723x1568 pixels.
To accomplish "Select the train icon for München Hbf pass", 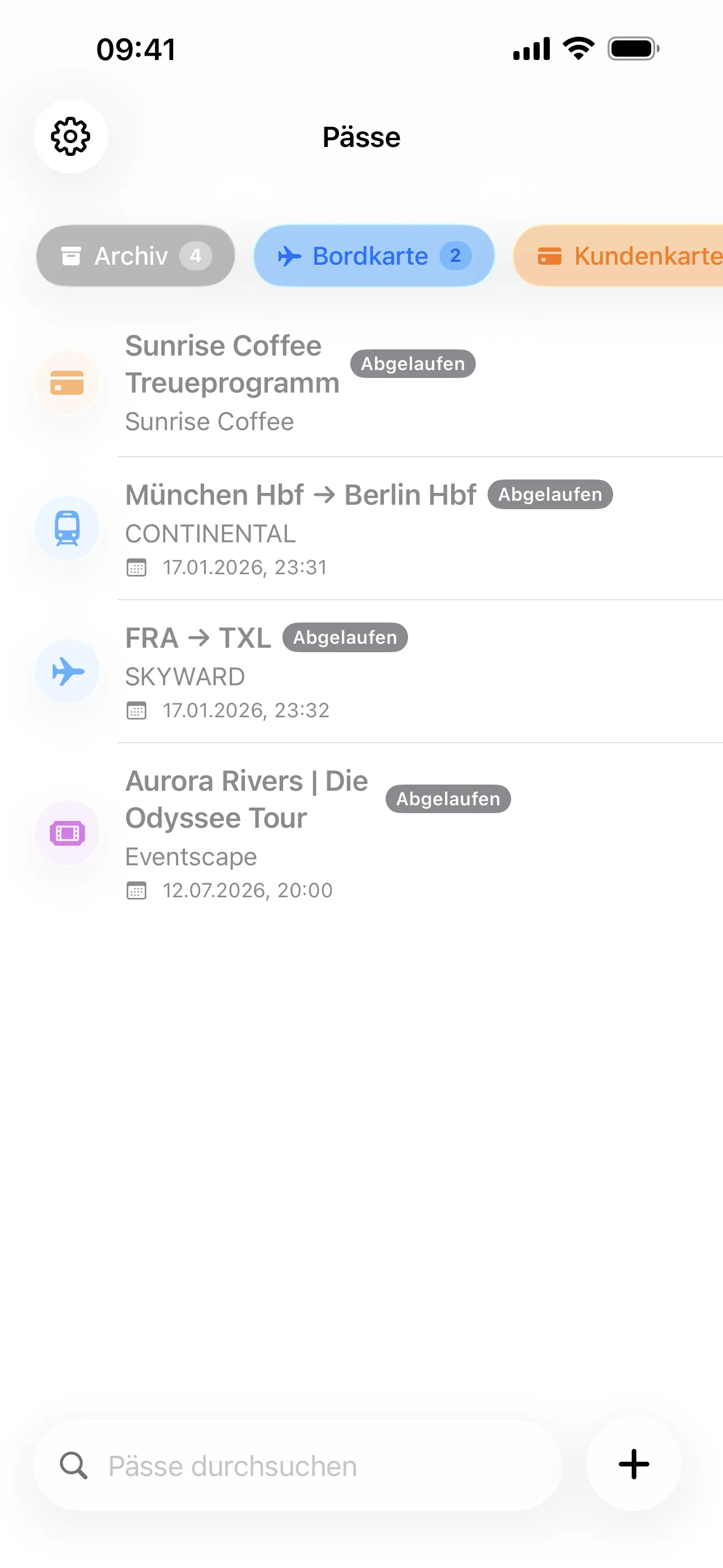I will coord(68,528).
